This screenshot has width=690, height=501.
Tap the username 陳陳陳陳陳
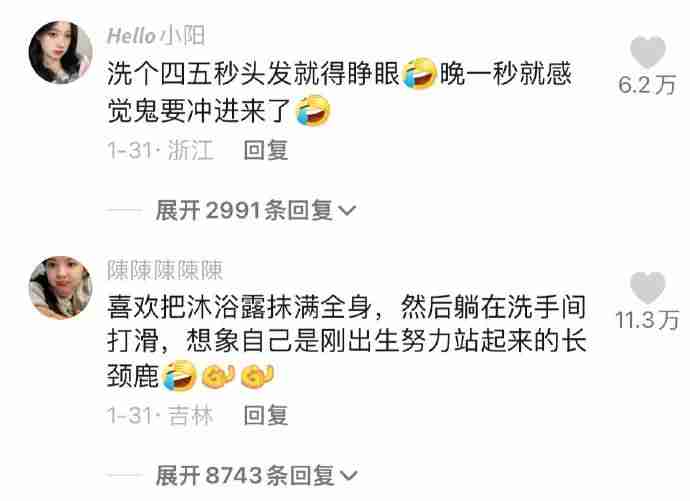pos(165,270)
